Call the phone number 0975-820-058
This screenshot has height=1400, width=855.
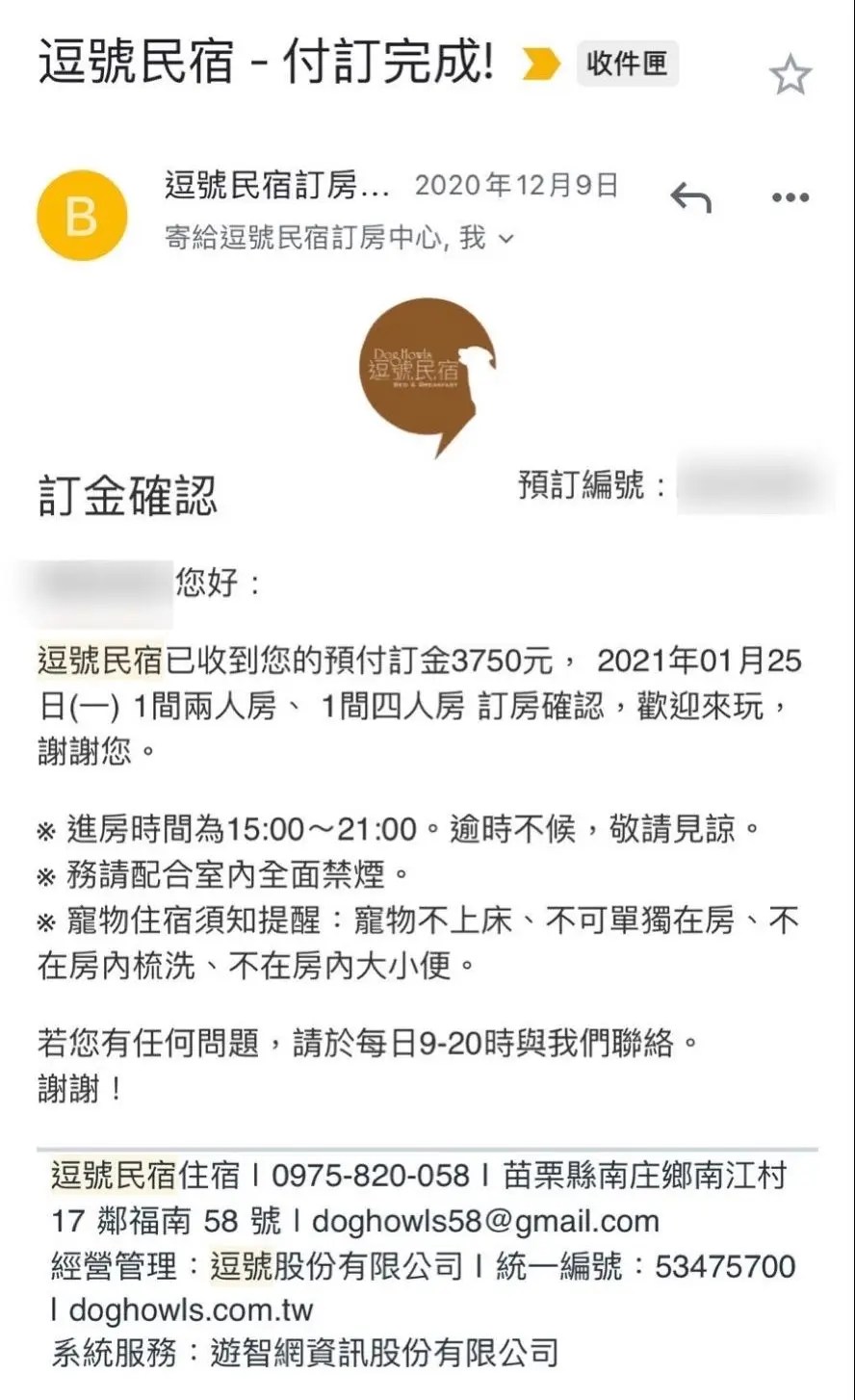click(x=371, y=1176)
